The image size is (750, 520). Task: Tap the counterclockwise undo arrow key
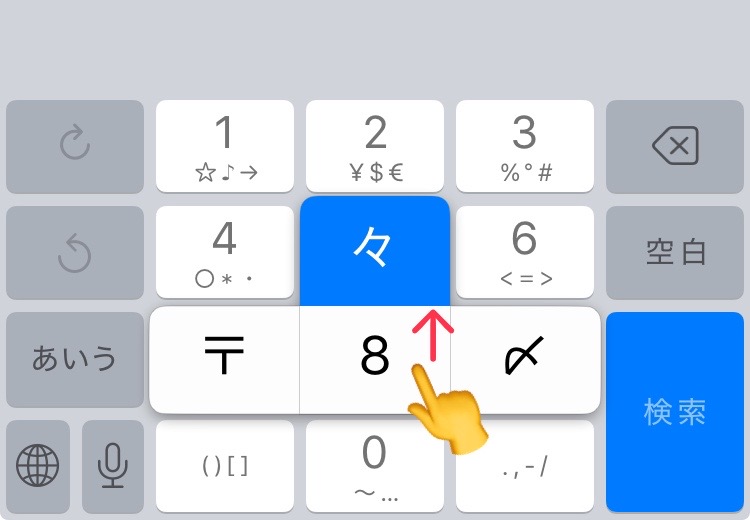coord(75,253)
